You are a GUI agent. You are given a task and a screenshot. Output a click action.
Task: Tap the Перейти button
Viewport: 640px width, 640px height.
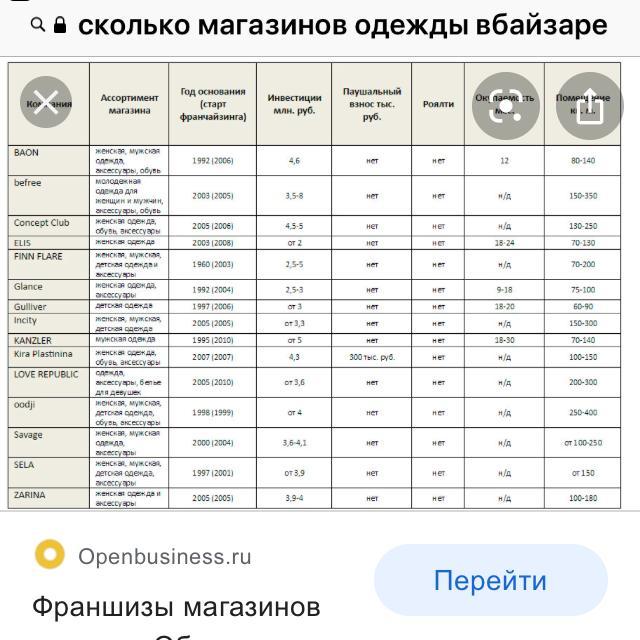pyautogui.click(x=490, y=581)
